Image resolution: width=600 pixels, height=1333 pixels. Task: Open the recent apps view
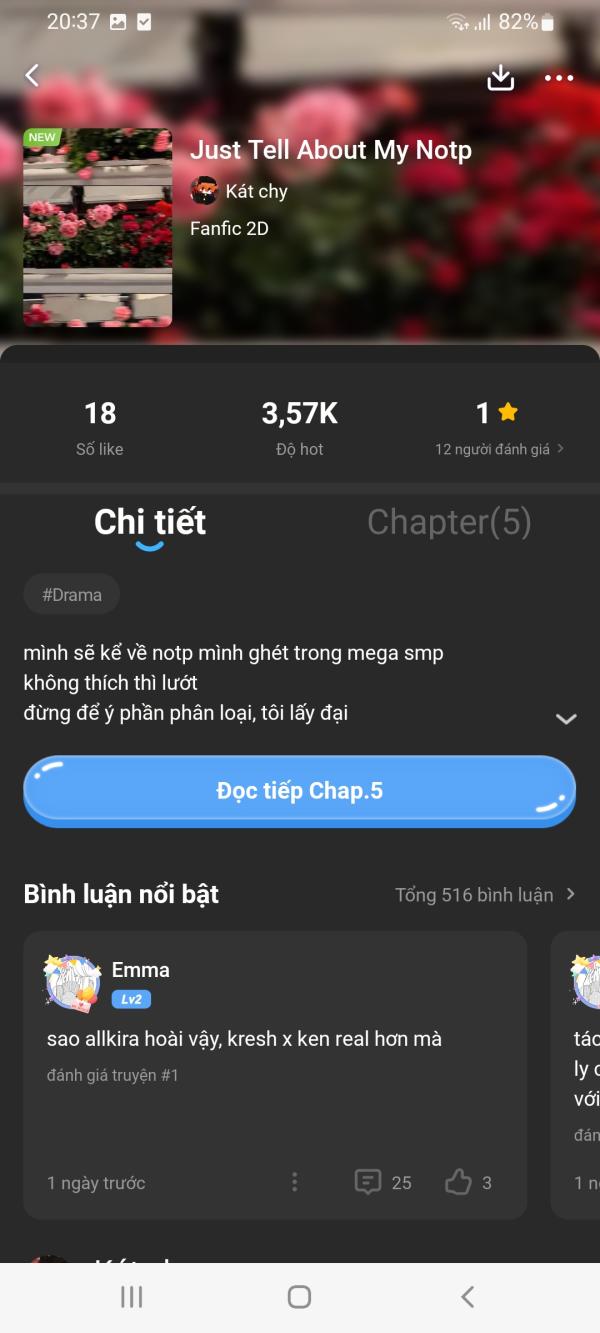coord(131,1297)
